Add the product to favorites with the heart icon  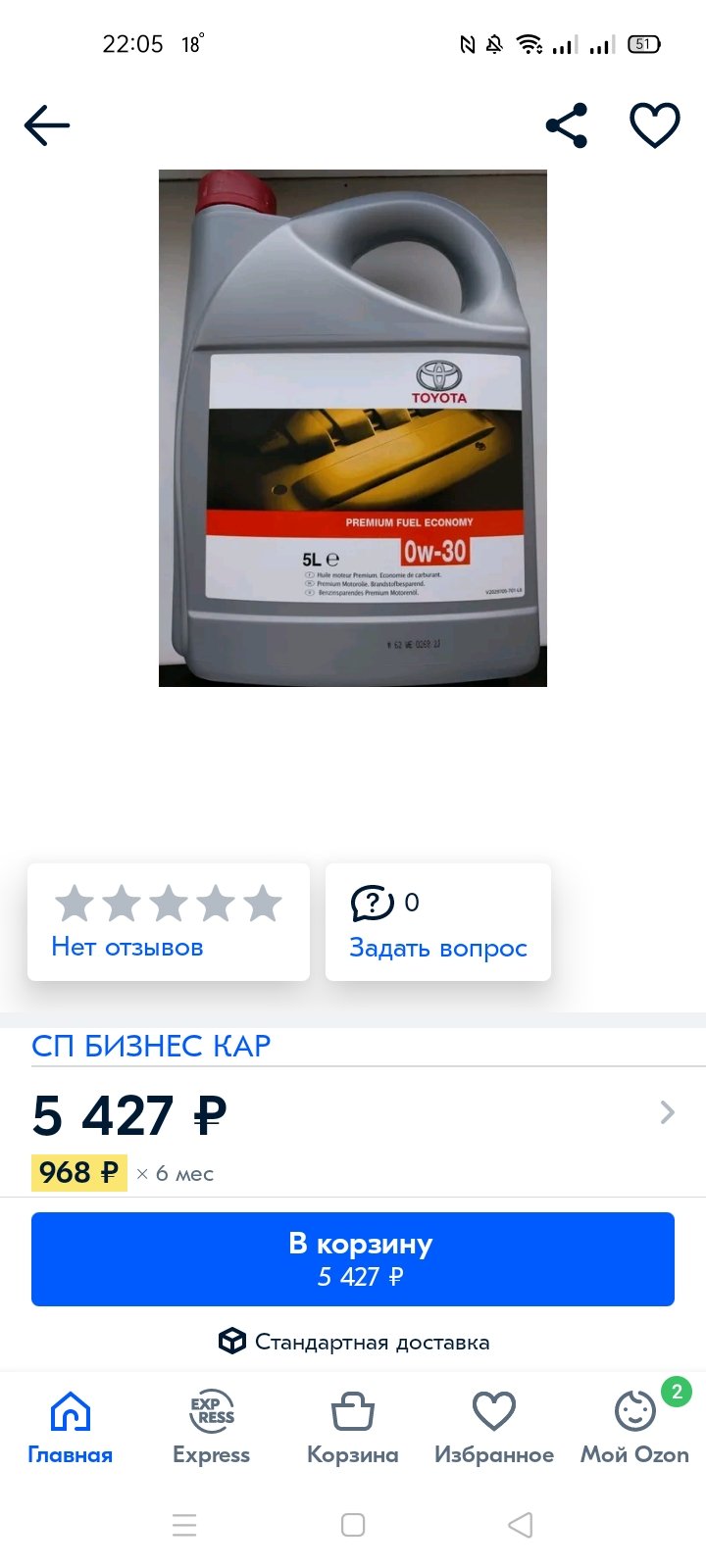point(654,125)
